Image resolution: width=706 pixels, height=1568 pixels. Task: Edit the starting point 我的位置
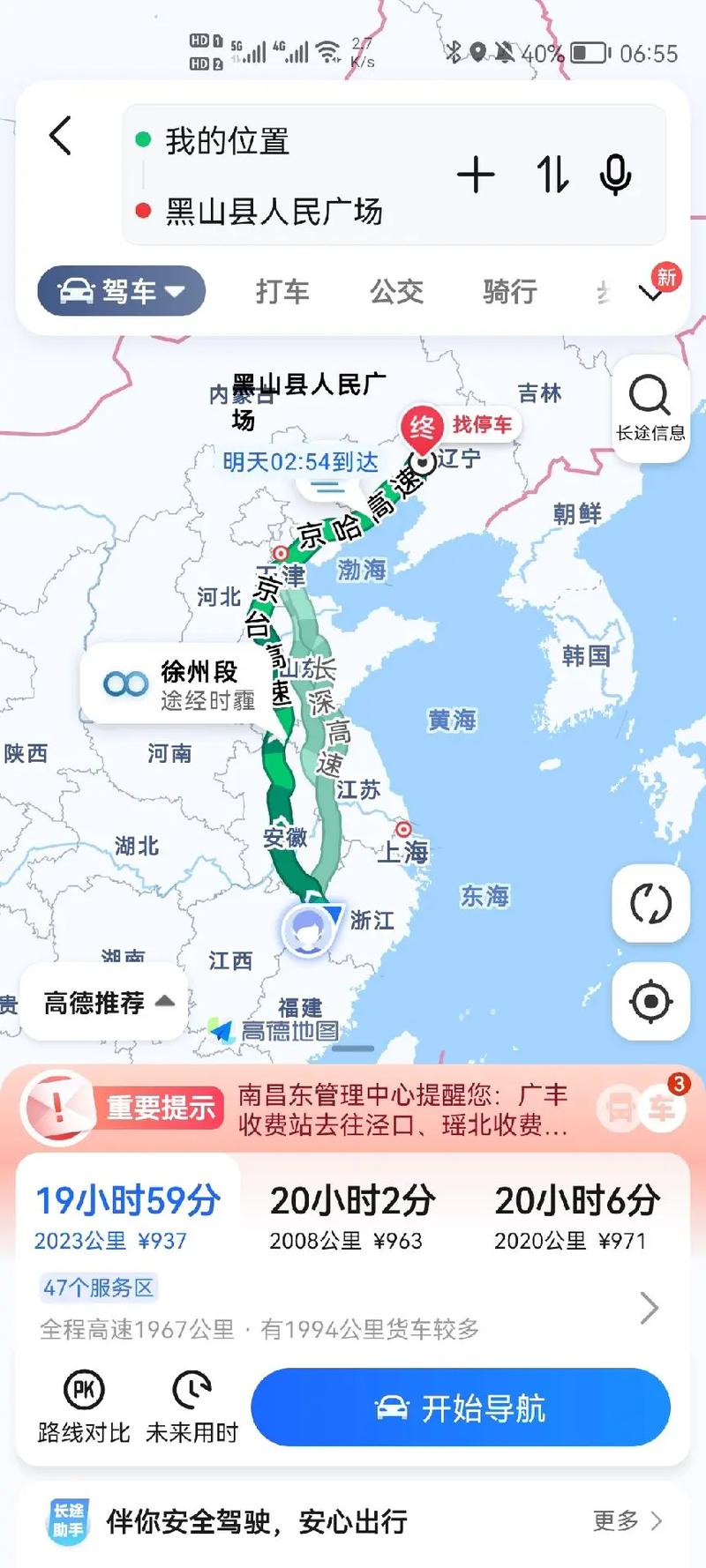click(x=228, y=141)
